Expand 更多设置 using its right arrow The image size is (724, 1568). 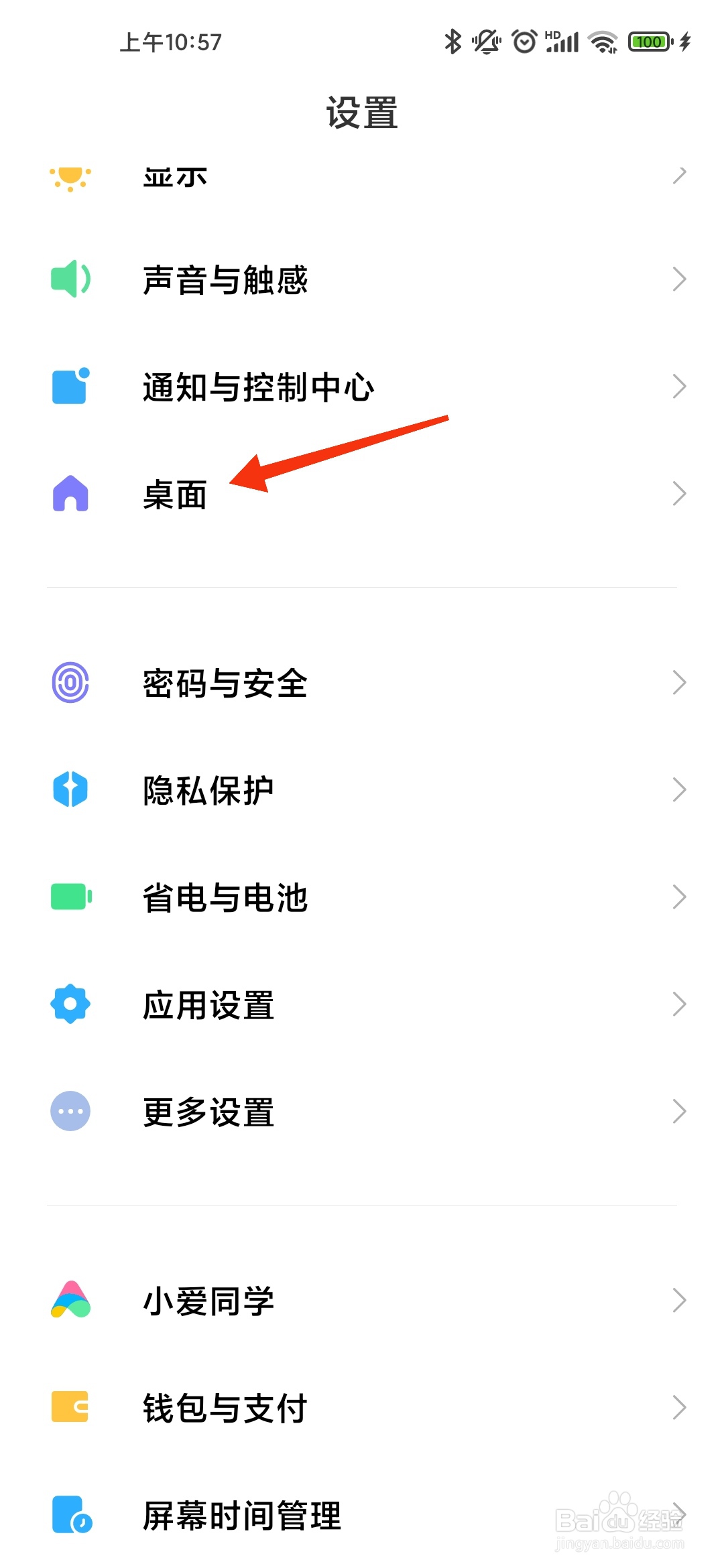click(679, 1110)
